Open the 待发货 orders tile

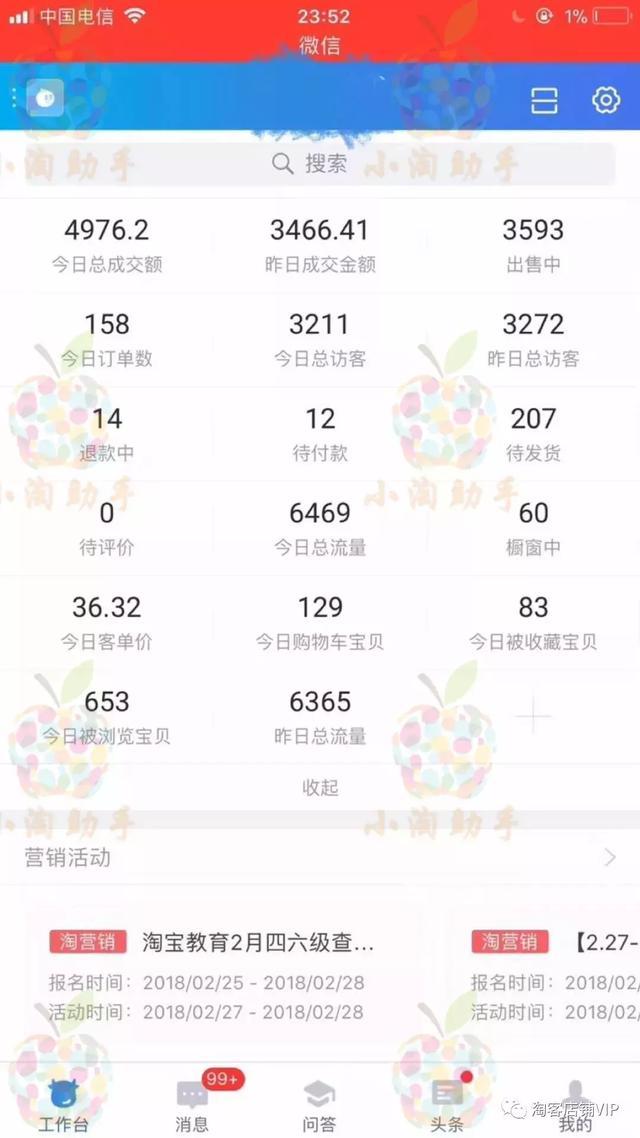click(x=533, y=433)
